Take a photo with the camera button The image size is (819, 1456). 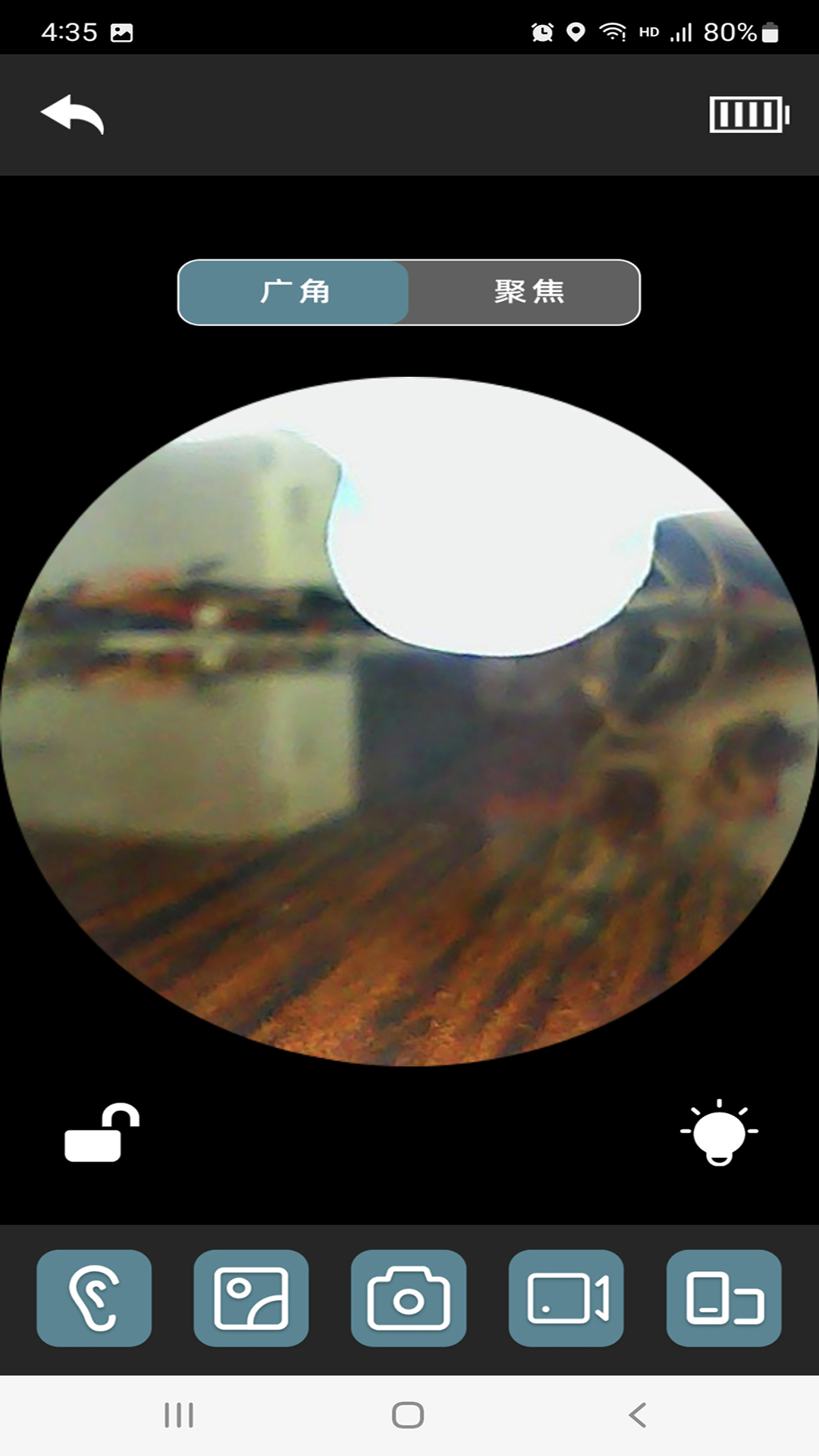point(409,1298)
